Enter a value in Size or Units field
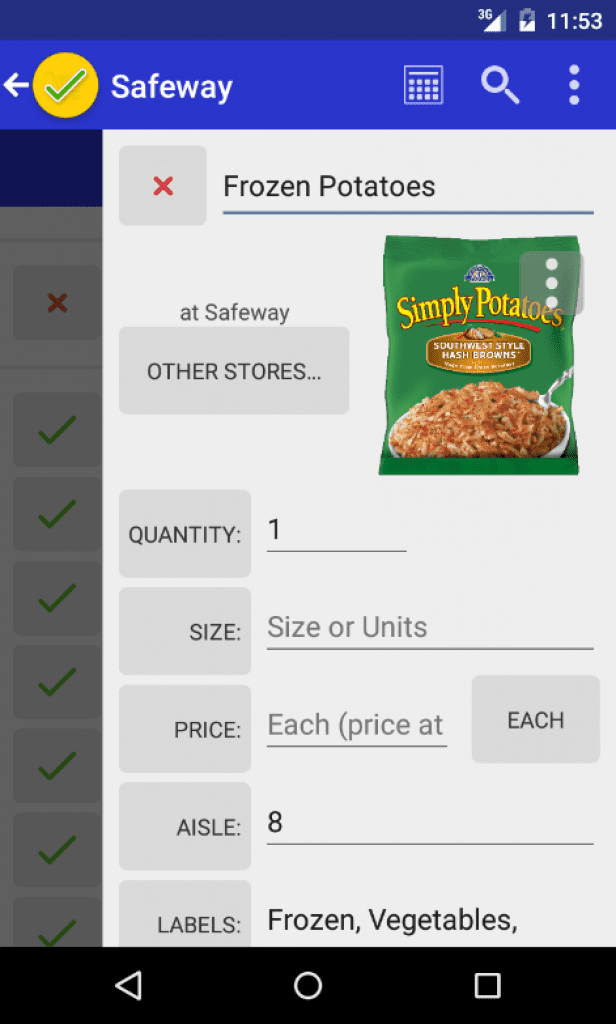This screenshot has width=616, height=1024. 430,628
